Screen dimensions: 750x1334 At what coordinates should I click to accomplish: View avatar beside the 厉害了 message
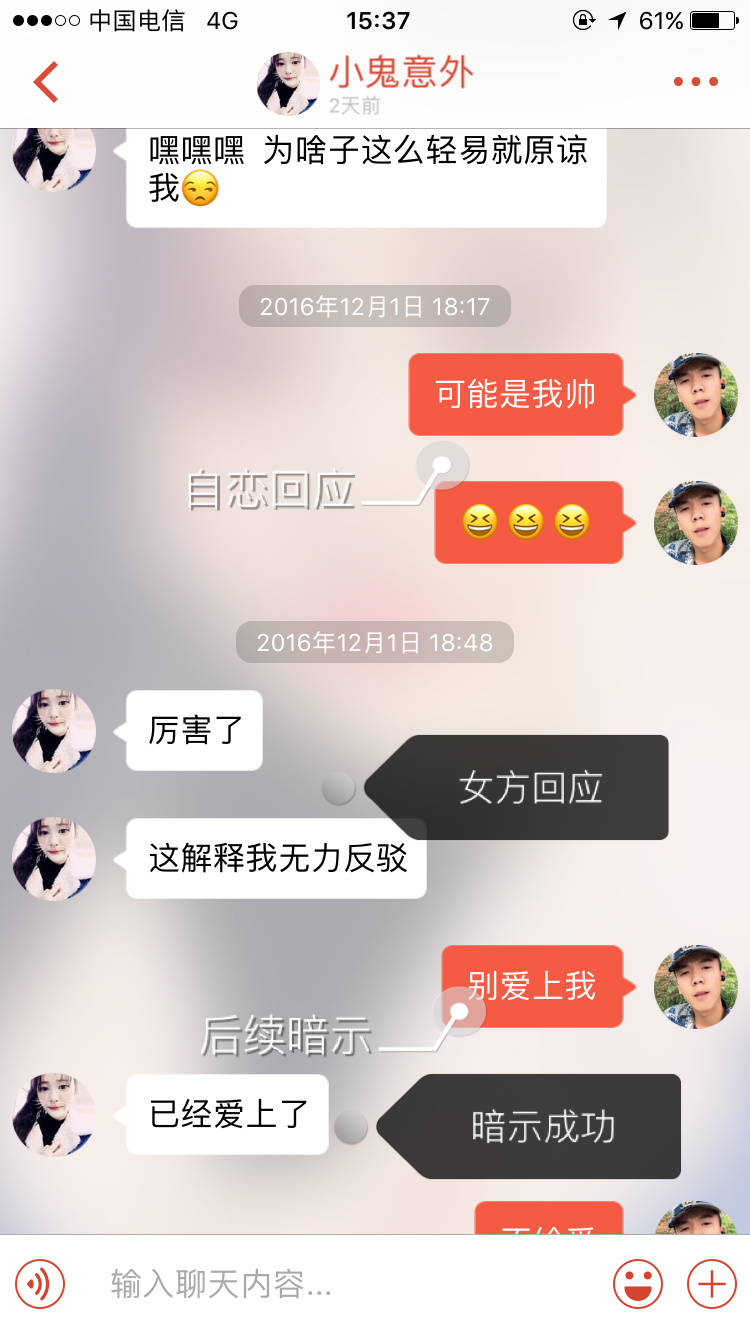click(x=54, y=731)
